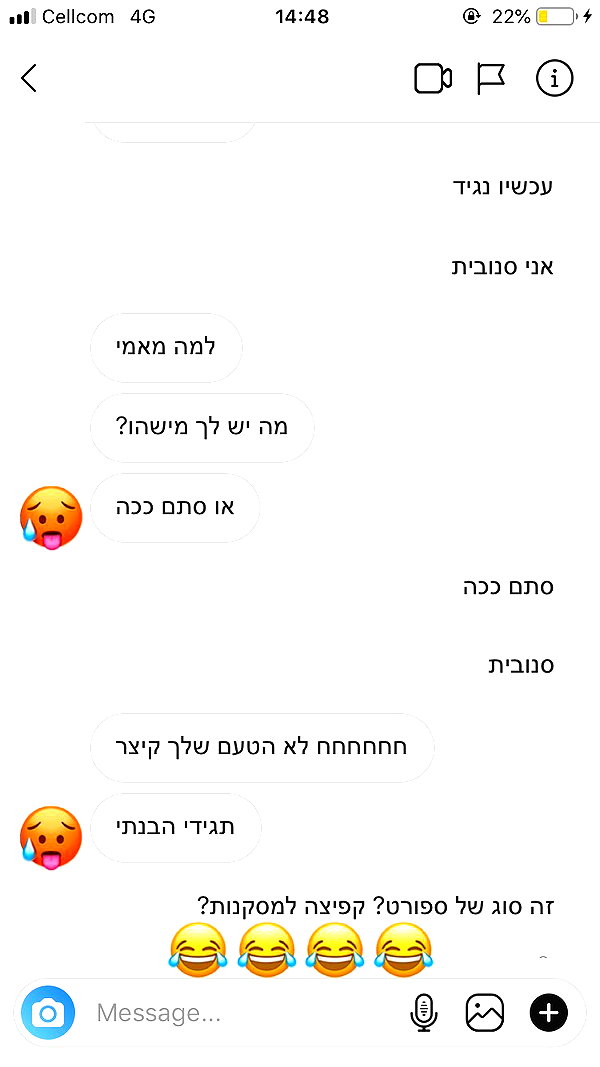Start a video call
Viewport: 600px width, 1067px height.
click(x=433, y=78)
